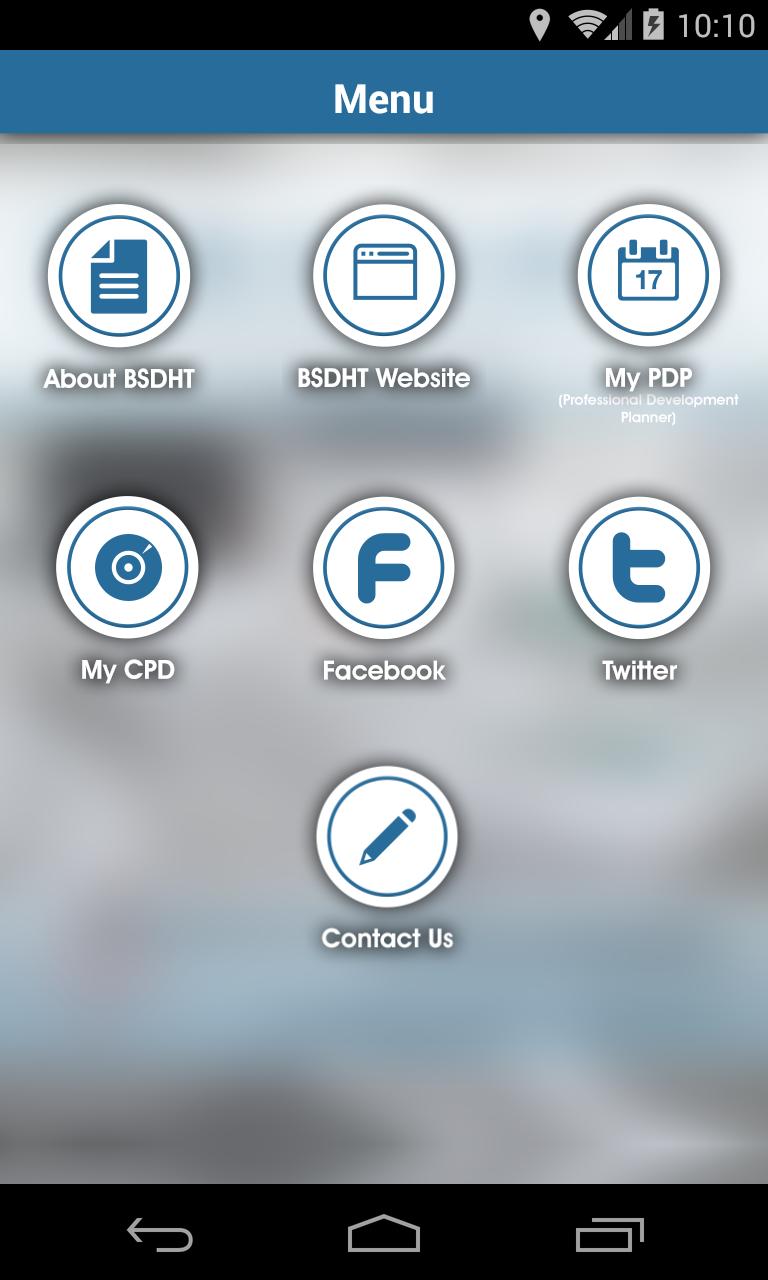
Task: Show recent apps
Action: tap(610, 1234)
